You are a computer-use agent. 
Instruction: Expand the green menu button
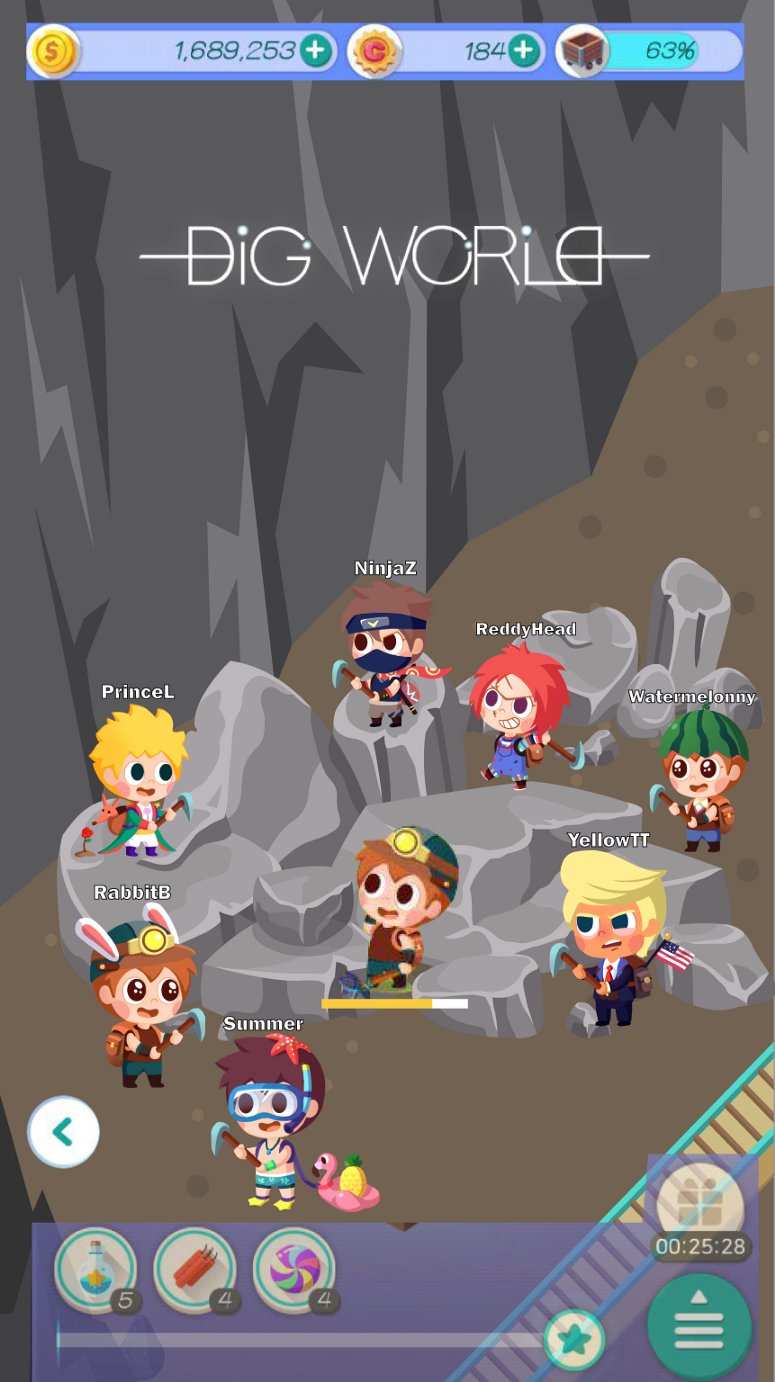(699, 1326)
